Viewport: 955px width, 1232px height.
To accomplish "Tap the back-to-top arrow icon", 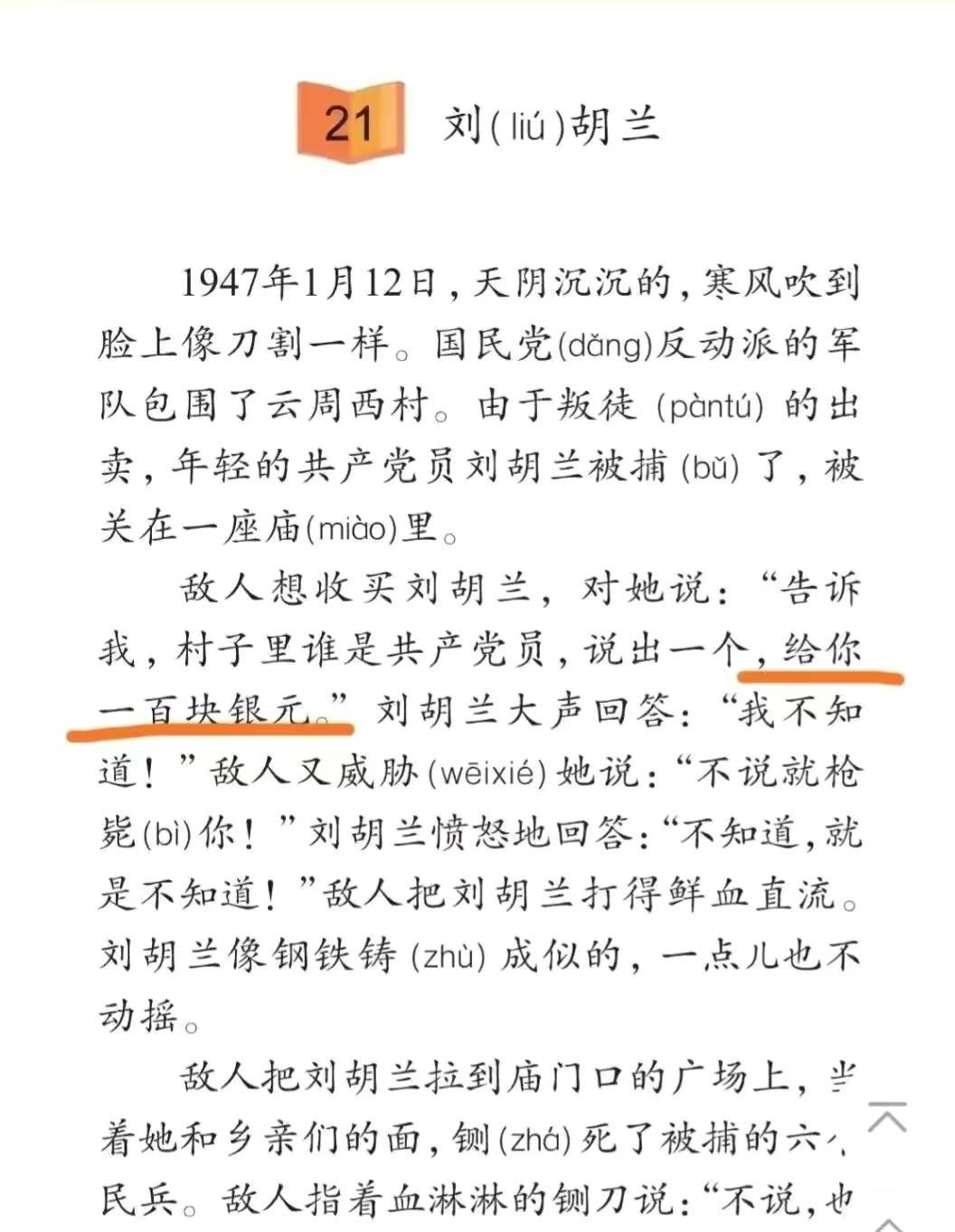I will pyautogui.click(x=887, y=1118).
